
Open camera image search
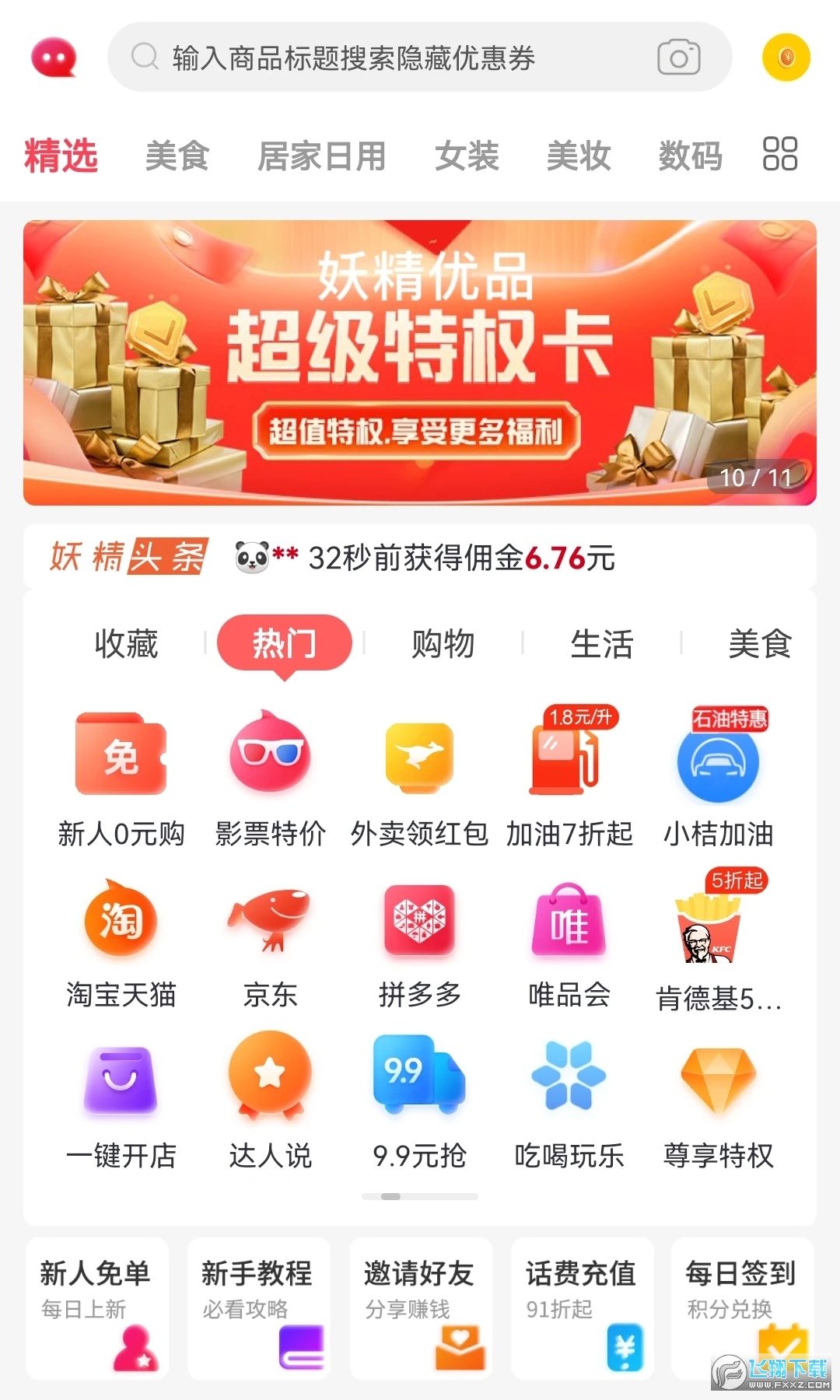click(678, 58)
